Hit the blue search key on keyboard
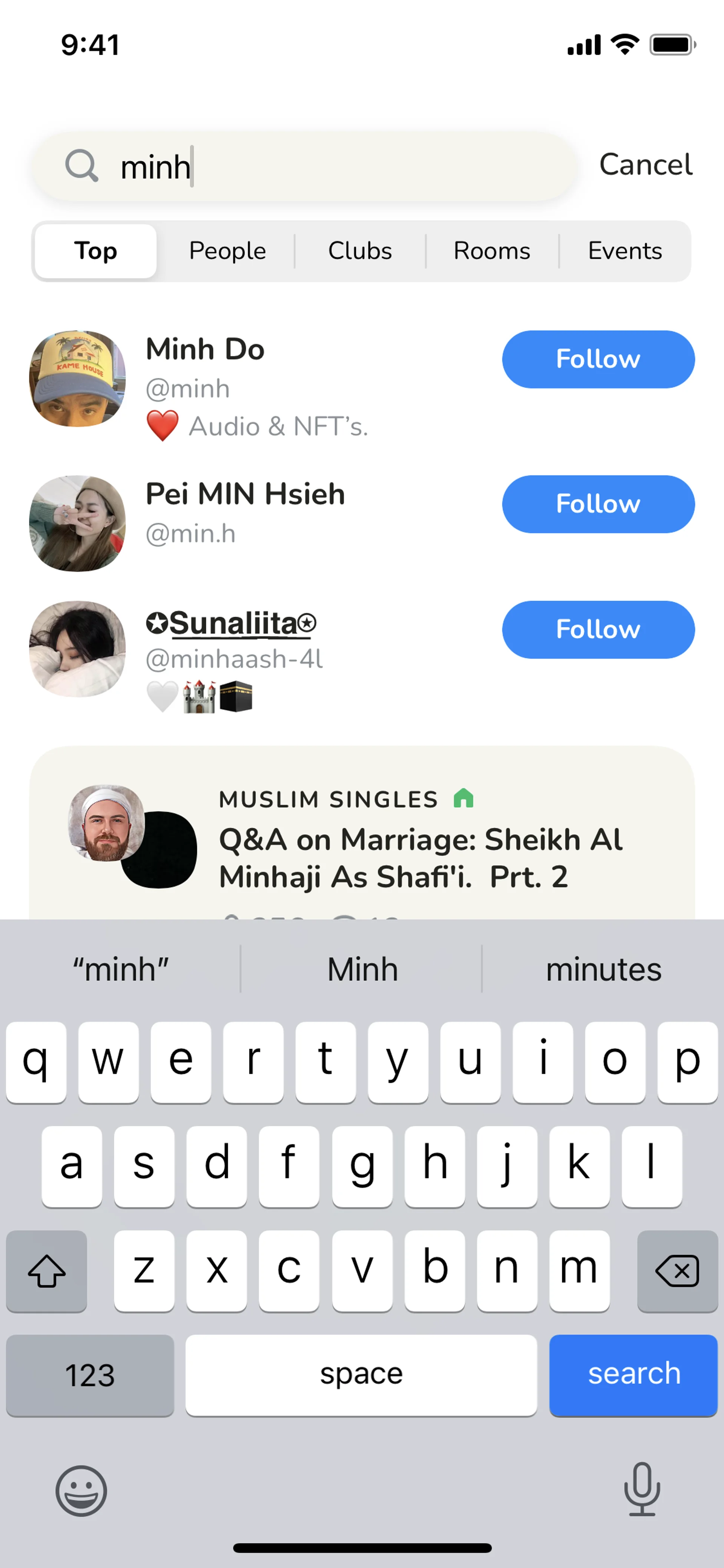This screenshot has width=724, height=1568. tap(633, 1374)
